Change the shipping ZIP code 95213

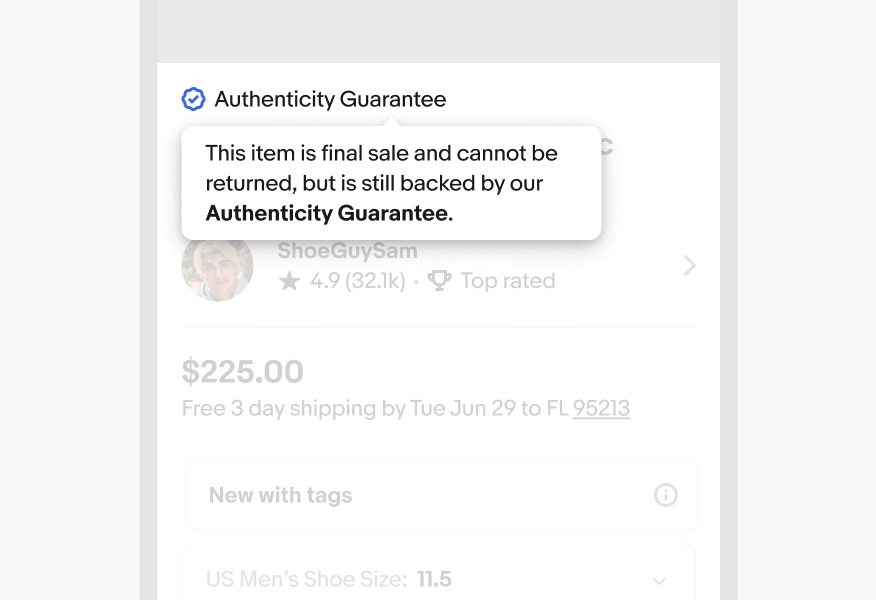tap(601, 408)
